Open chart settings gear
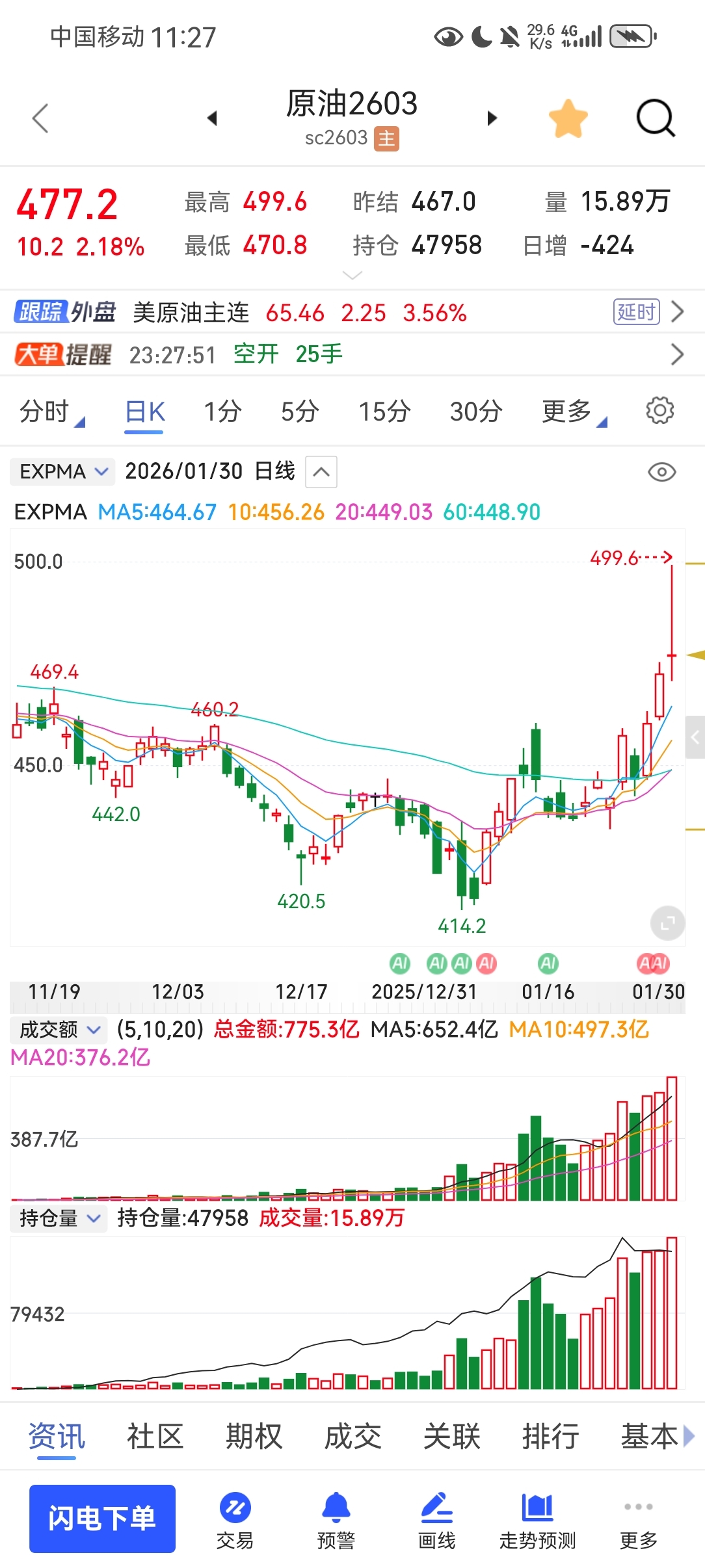 tap(659, 411)
